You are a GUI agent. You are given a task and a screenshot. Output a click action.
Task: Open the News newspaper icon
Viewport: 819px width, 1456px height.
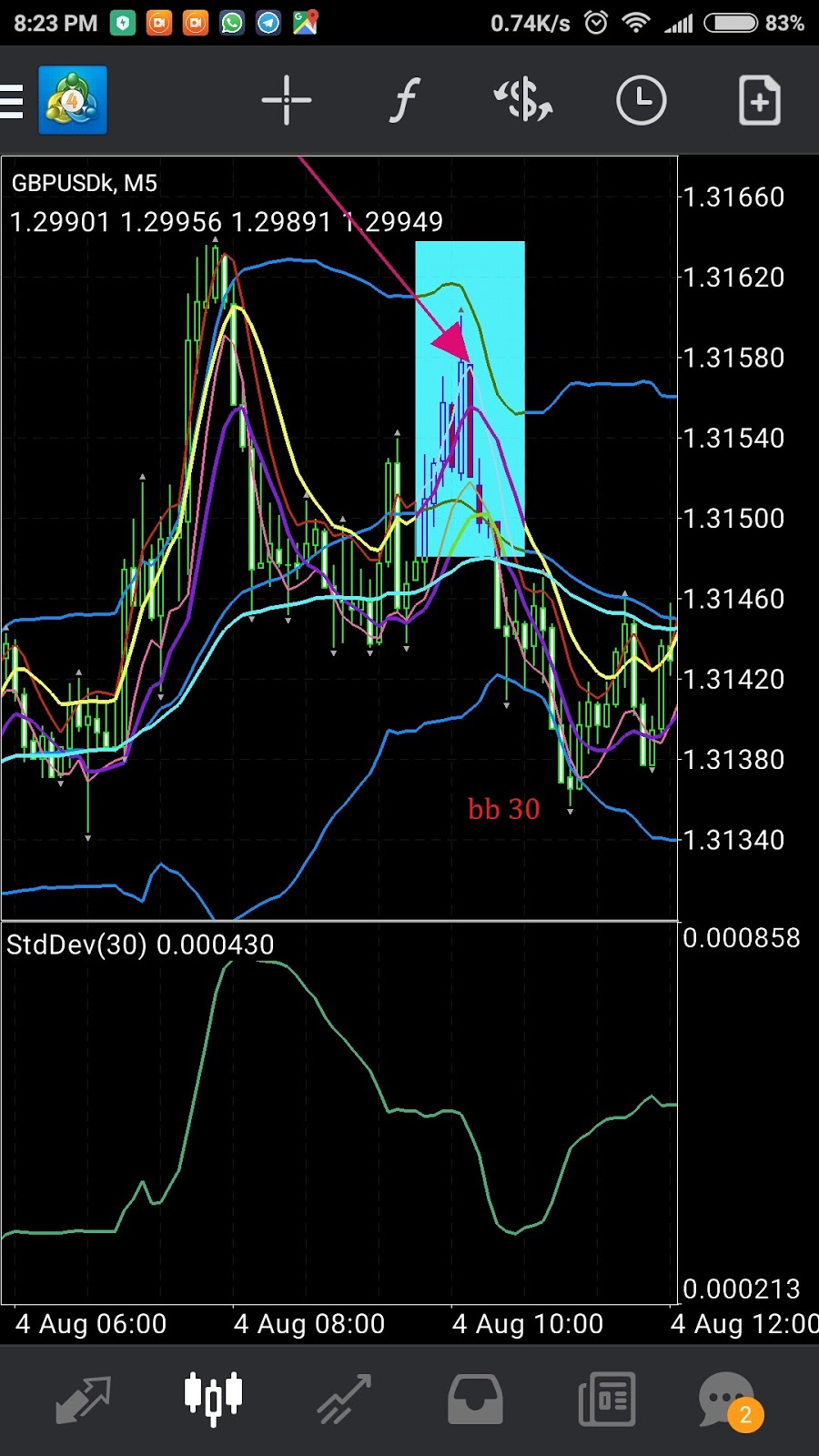[606, 1399]
